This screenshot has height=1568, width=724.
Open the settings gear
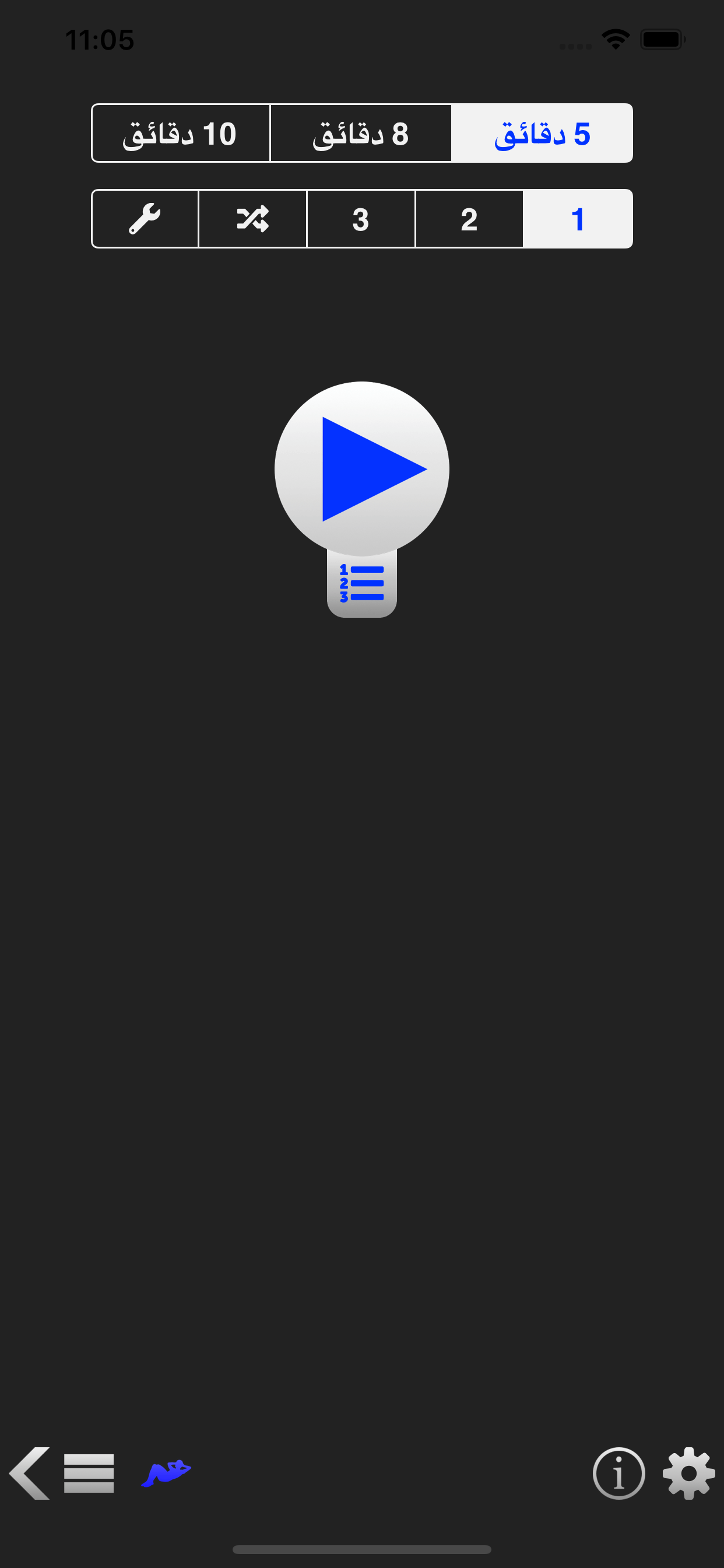pyautogui.click(x=686, y=1473)
